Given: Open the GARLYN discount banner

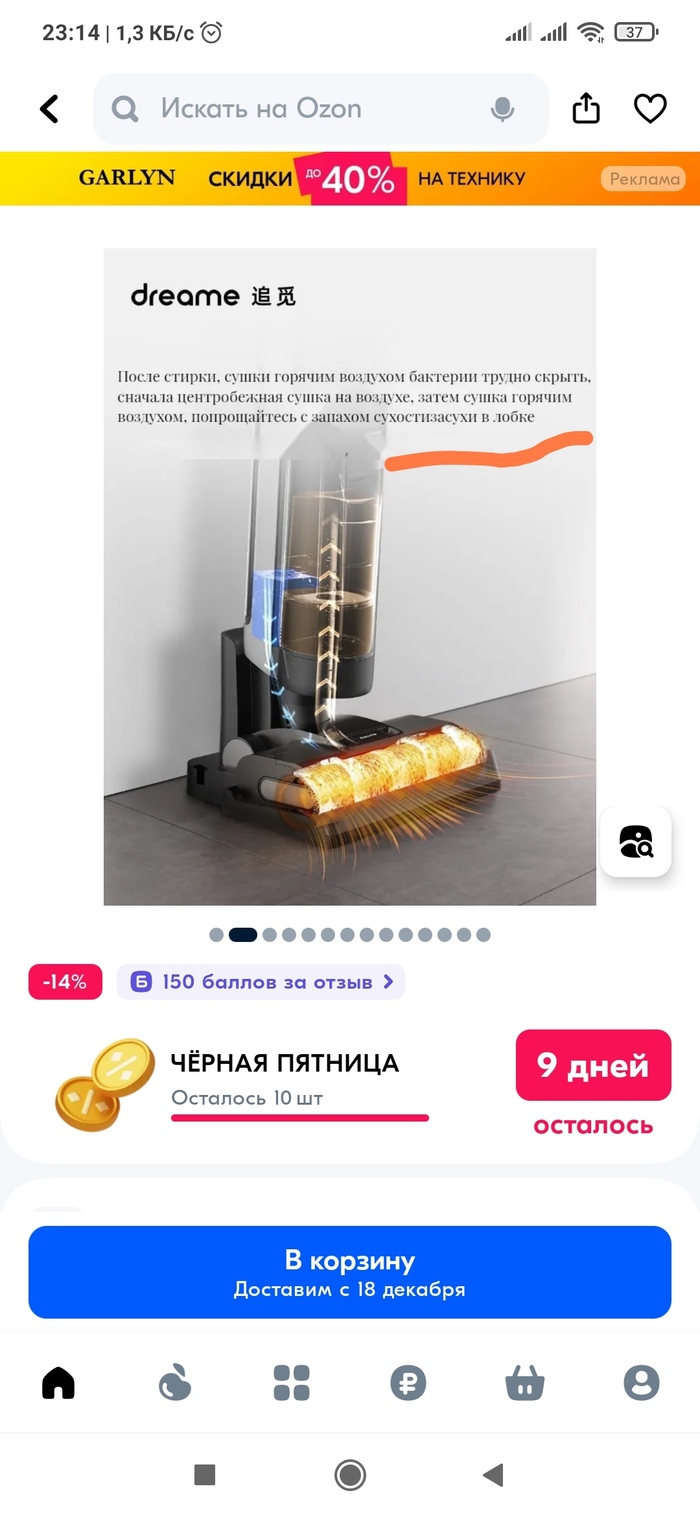Looking at the screenshot, I should tap(350, 179).
